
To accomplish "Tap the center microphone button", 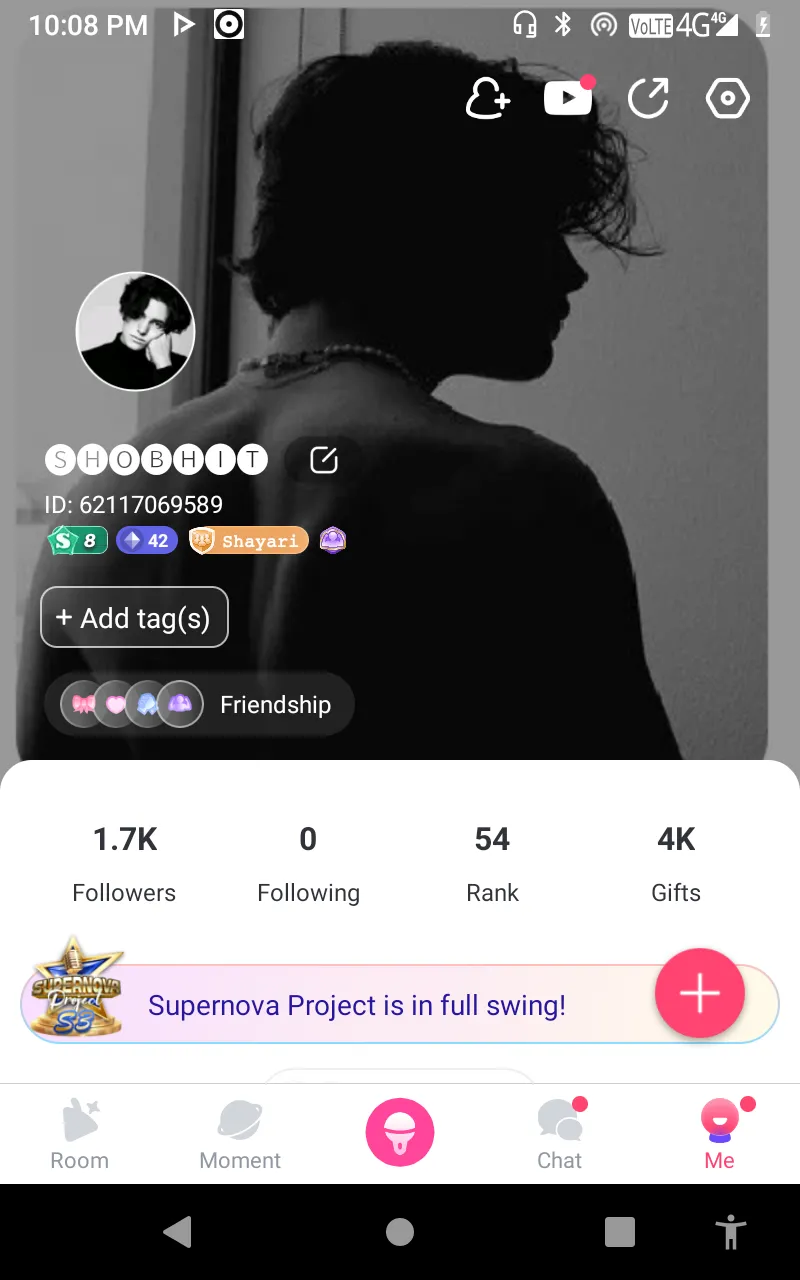I will pos(400,1133).
